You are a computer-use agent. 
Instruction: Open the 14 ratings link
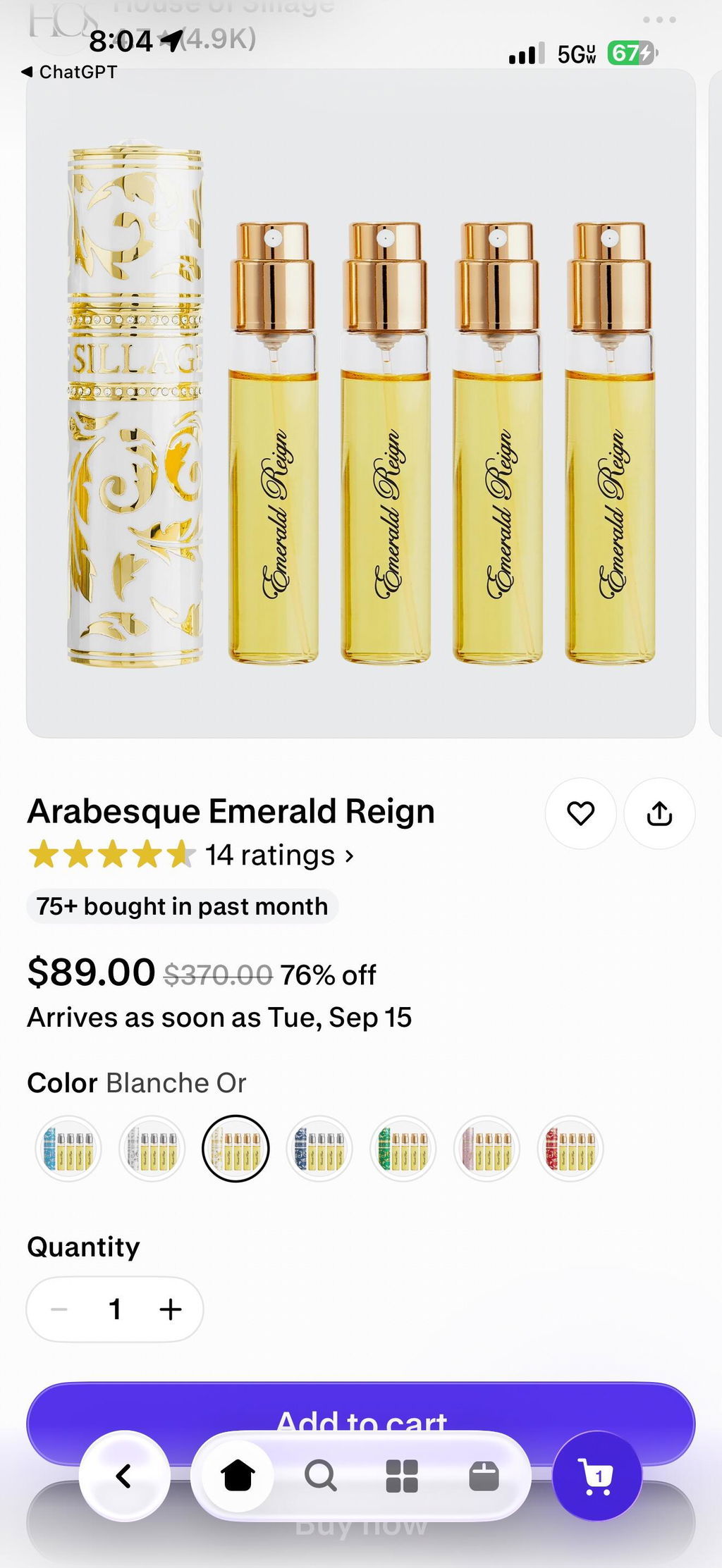pyautogui.click(x=279, y=855)
